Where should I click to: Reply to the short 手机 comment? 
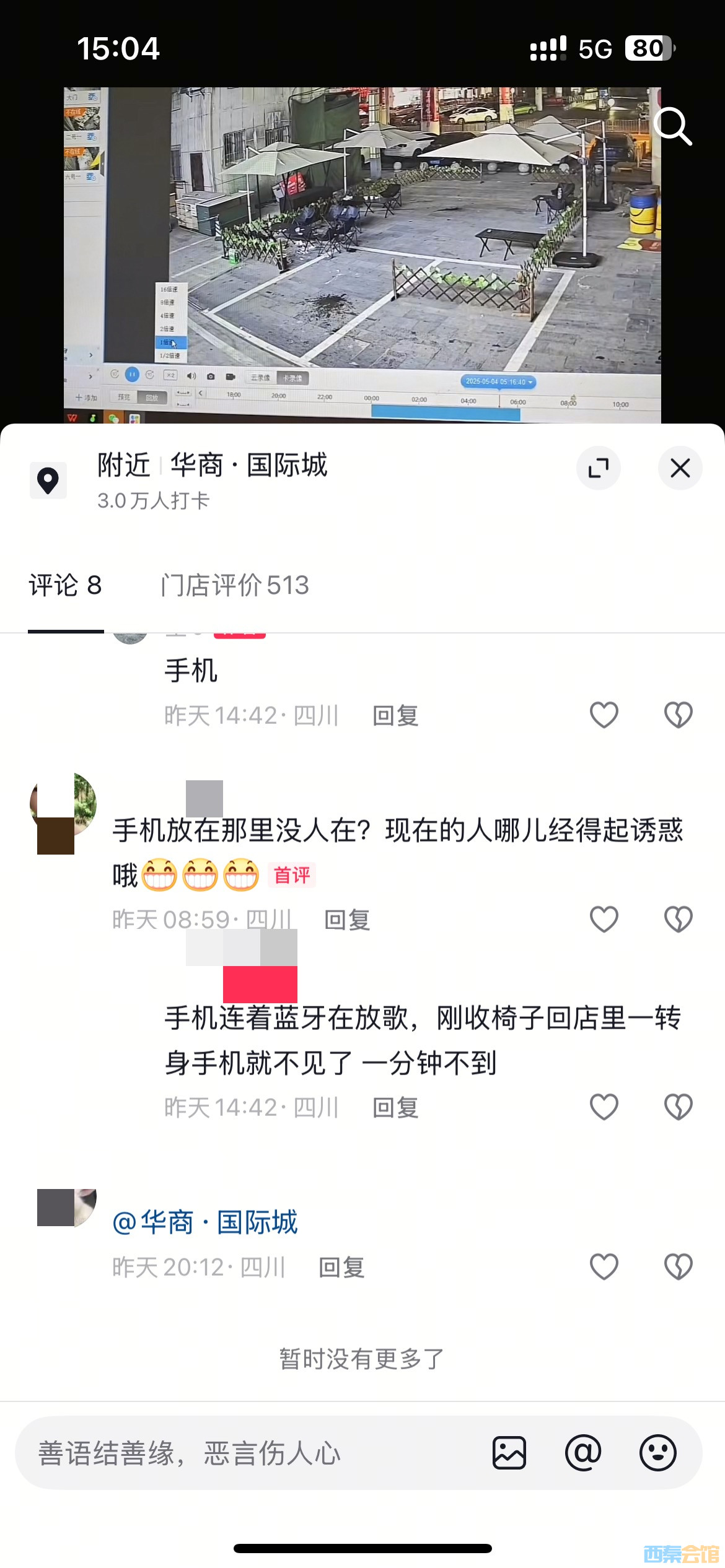point(395,716)
